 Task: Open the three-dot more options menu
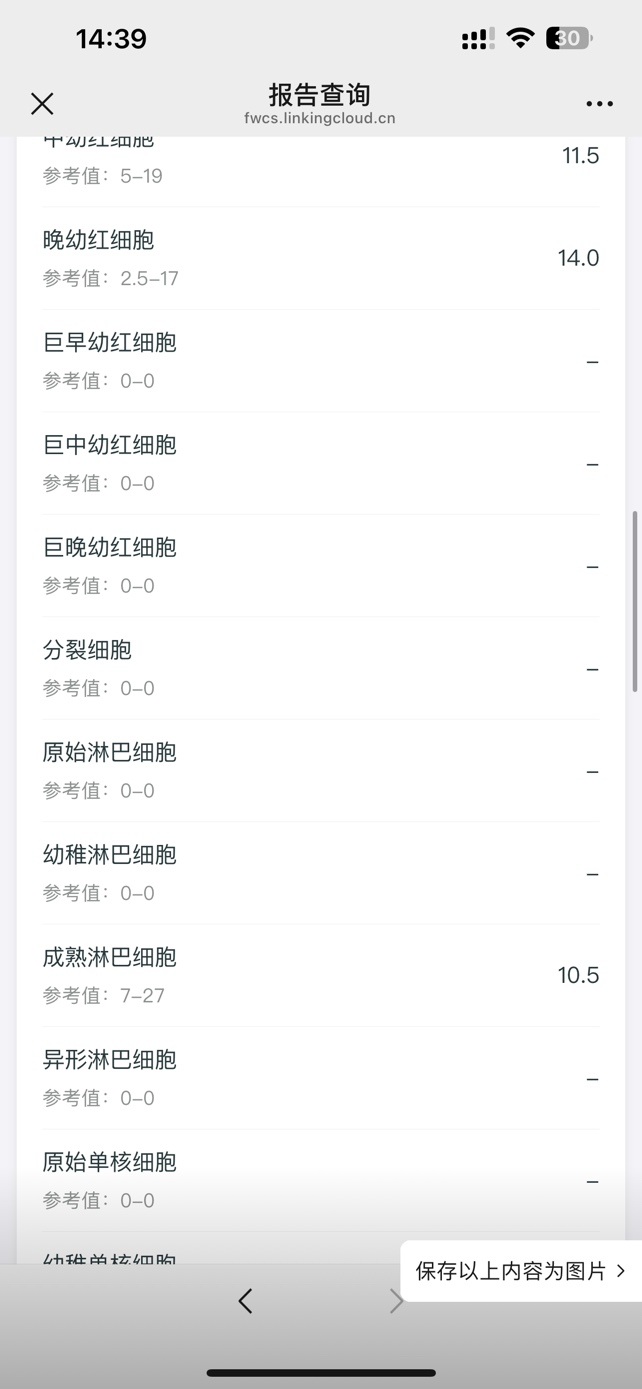pyautogui.click(x=599, y=103)
